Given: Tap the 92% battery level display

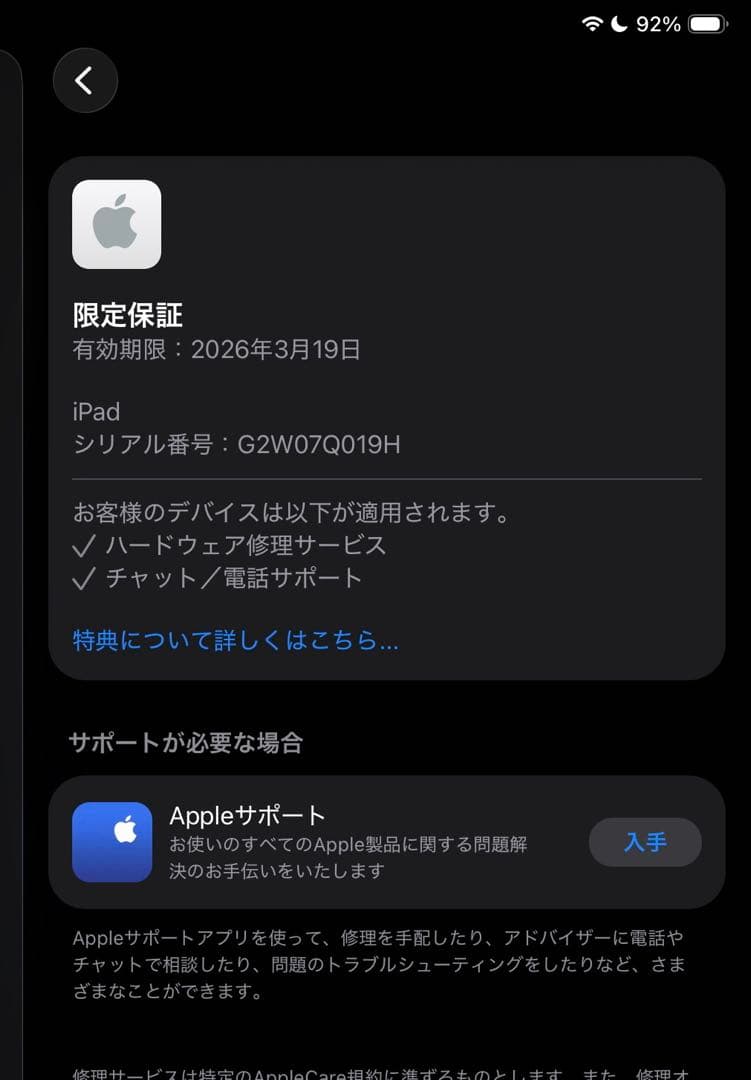Looking at the screenshot, I should coord(661,23).
